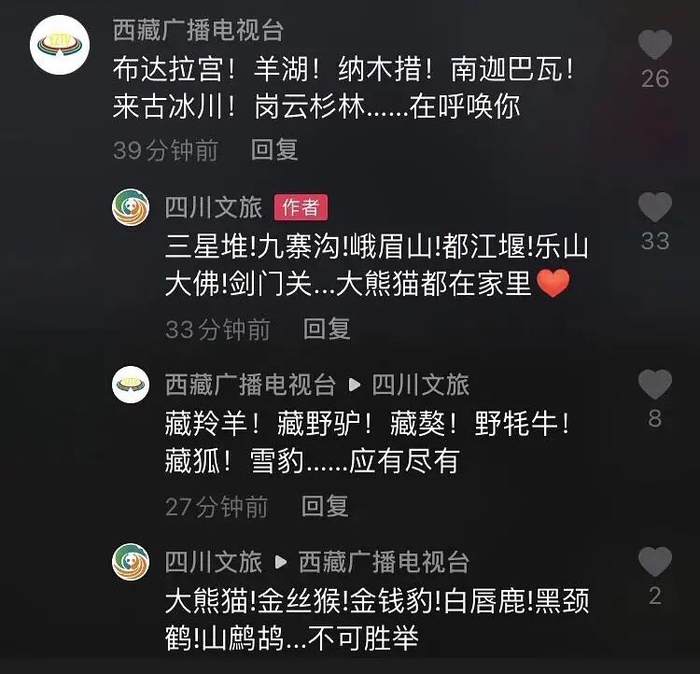Reply to the comment posted 27分钟前
The height and width of the screenshot is (674, 700).
[325, 506]
